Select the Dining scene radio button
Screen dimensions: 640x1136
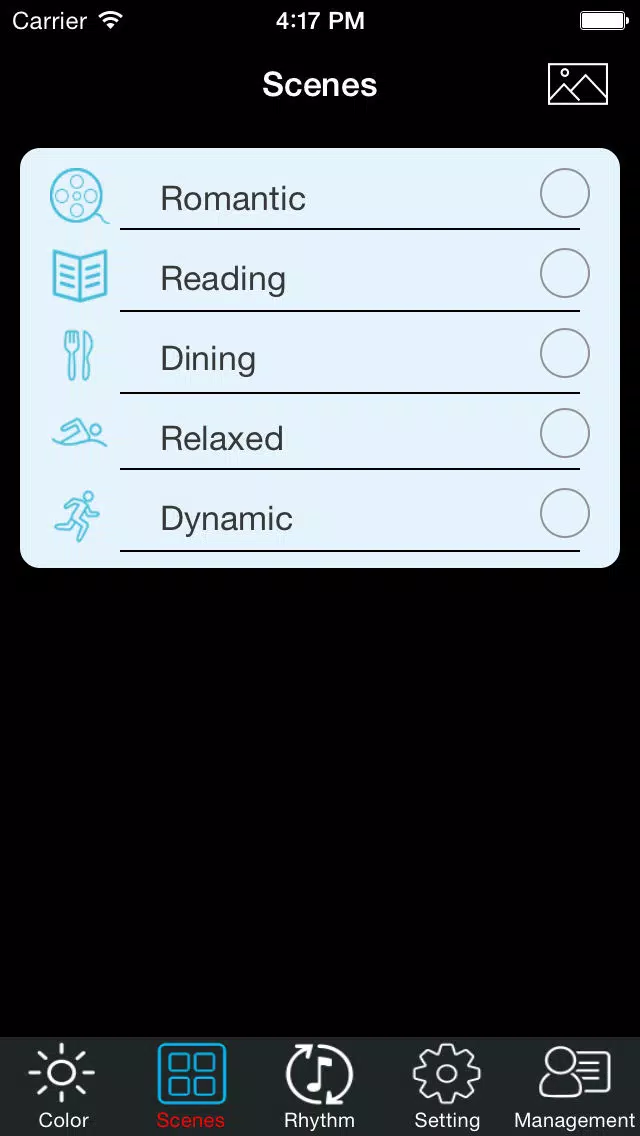(x=565, y=354)
